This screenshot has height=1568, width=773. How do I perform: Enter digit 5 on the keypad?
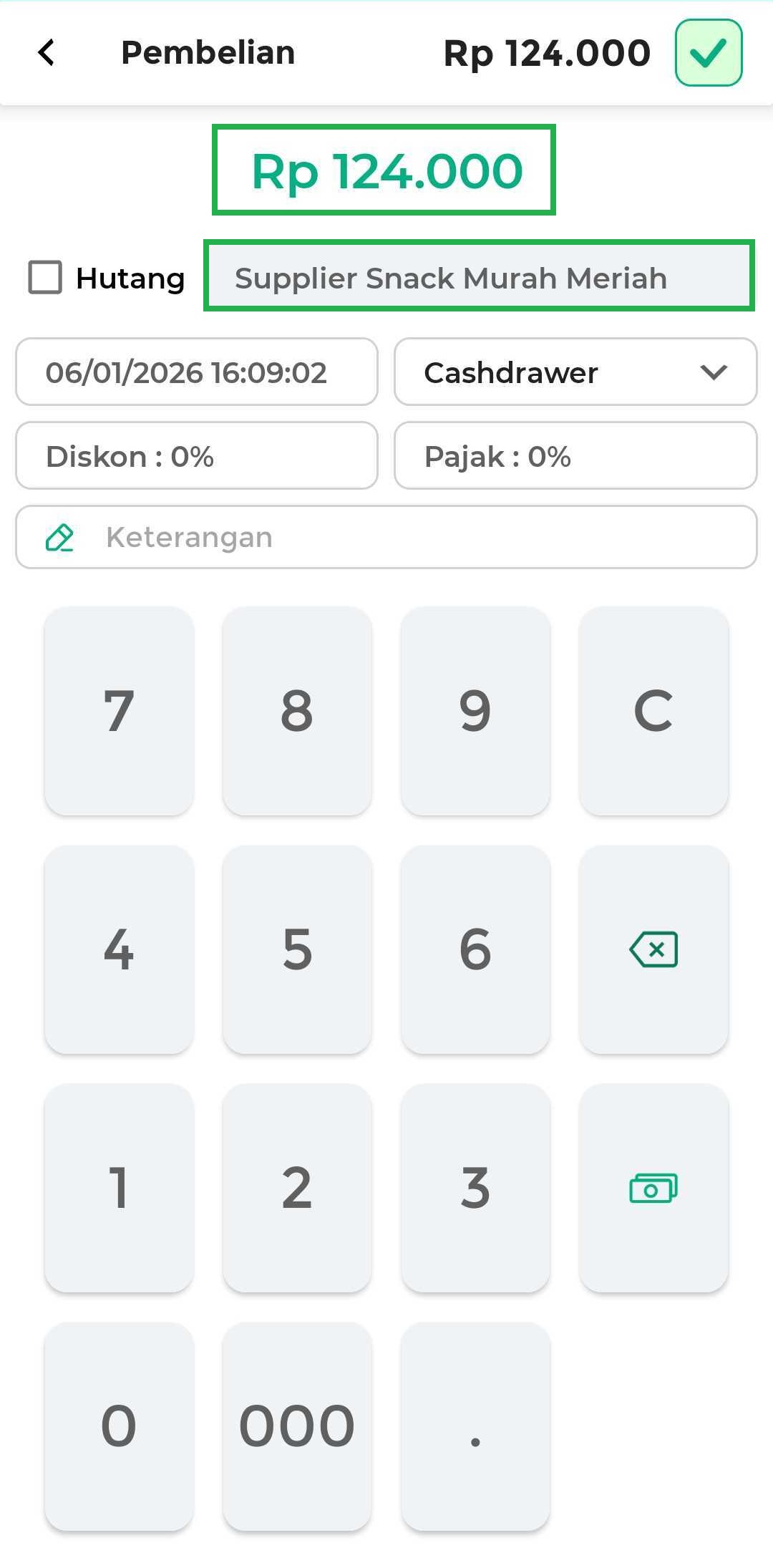pyautogui.click(x=297, y=949)
